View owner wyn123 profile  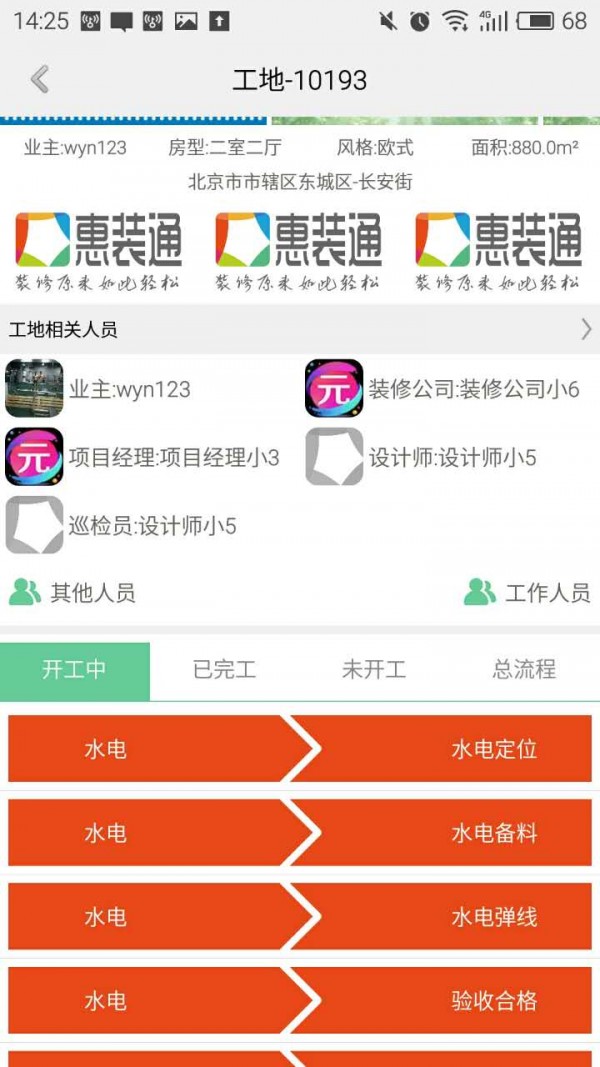(x=99, y=389)
